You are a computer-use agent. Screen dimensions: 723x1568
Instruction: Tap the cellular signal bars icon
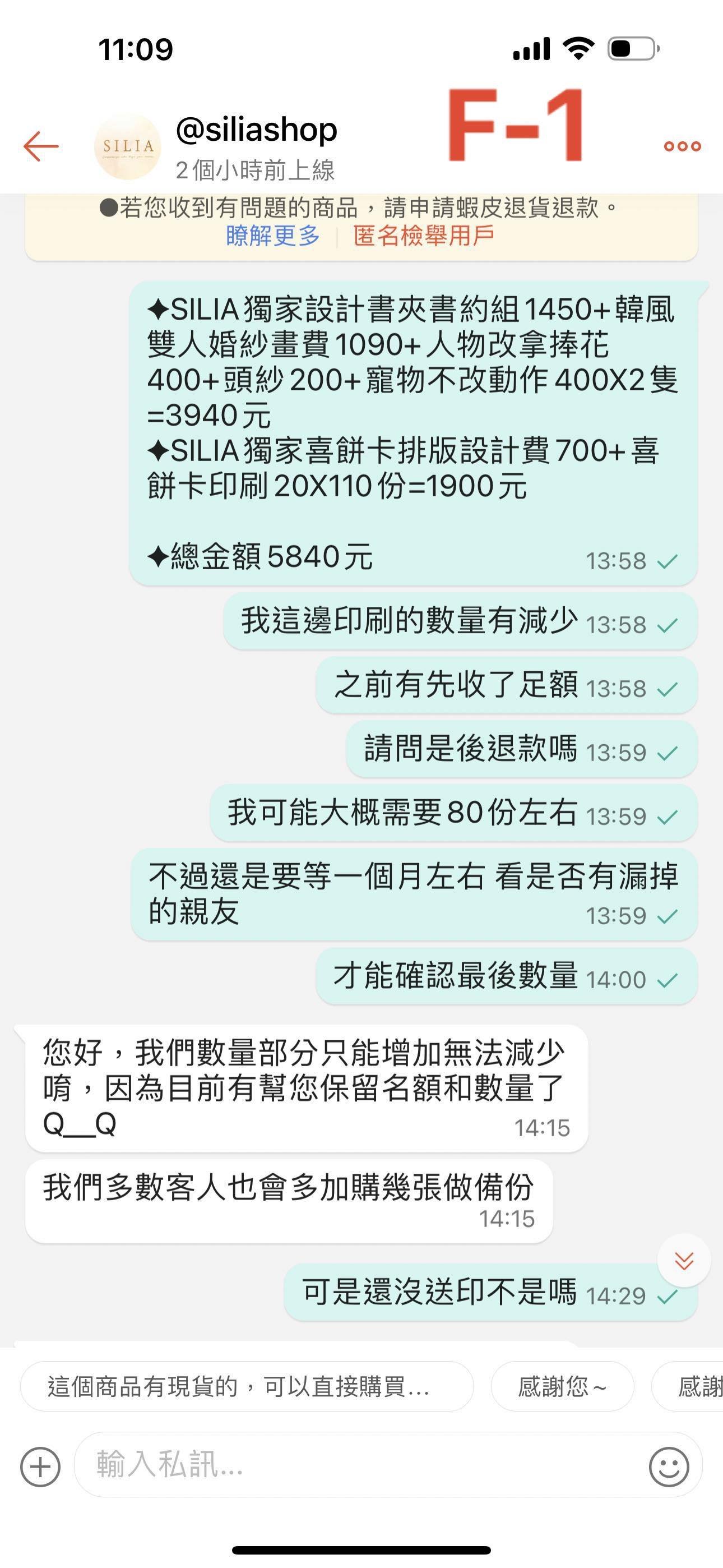(x=531, y=49)
